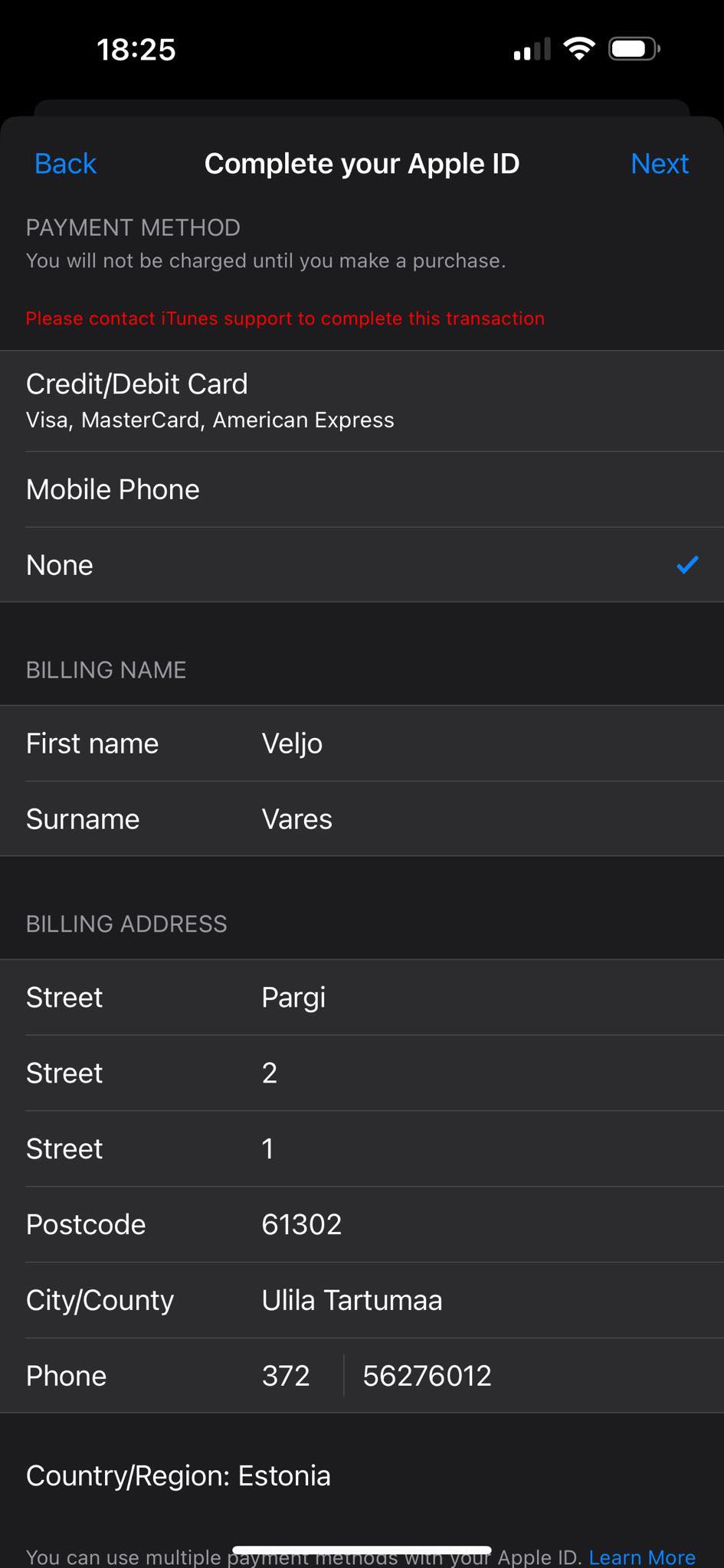
Task: Go back to the previous step
Action: [x=65, y=164]
